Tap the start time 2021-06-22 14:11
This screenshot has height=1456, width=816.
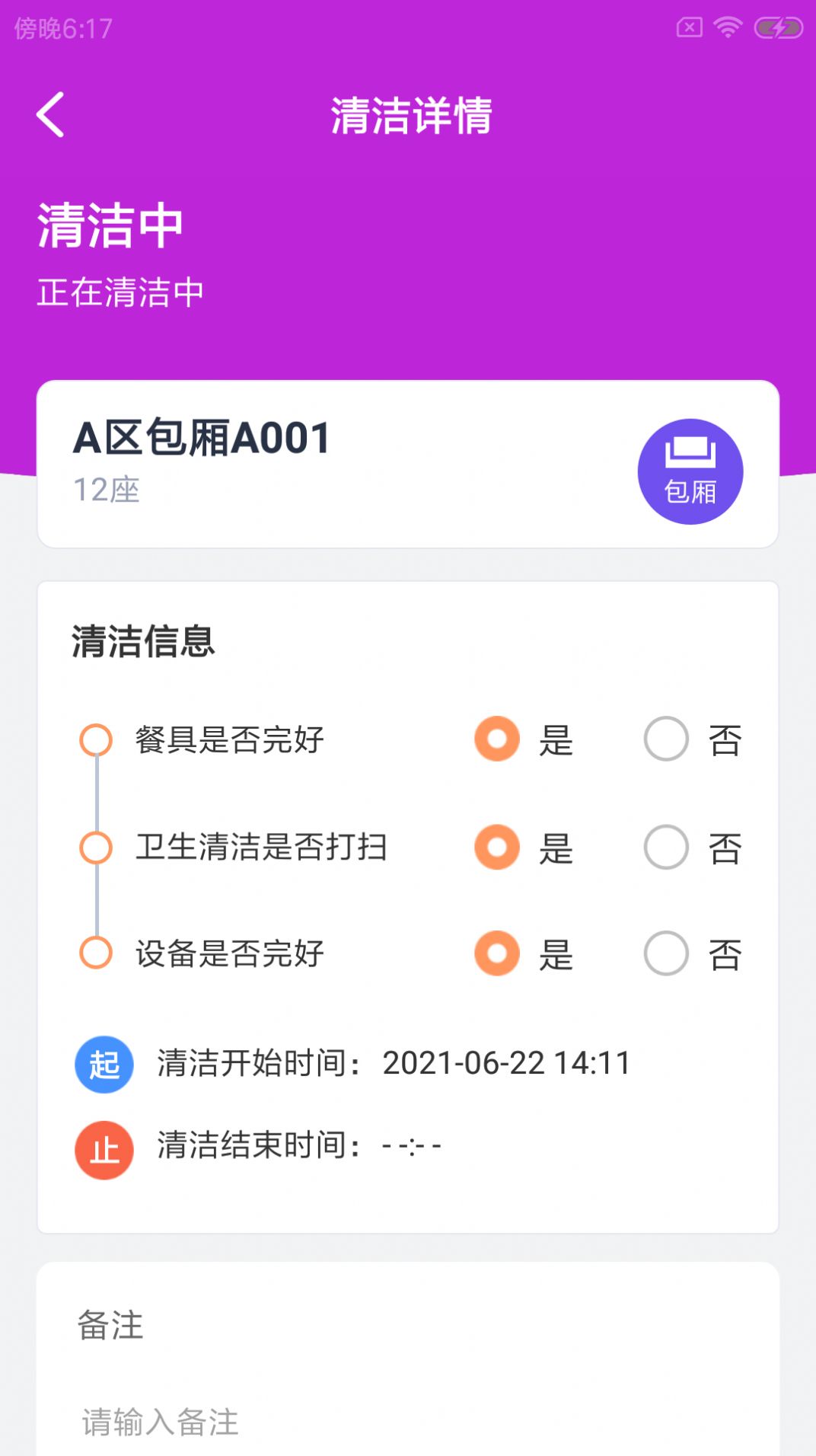505,1064
